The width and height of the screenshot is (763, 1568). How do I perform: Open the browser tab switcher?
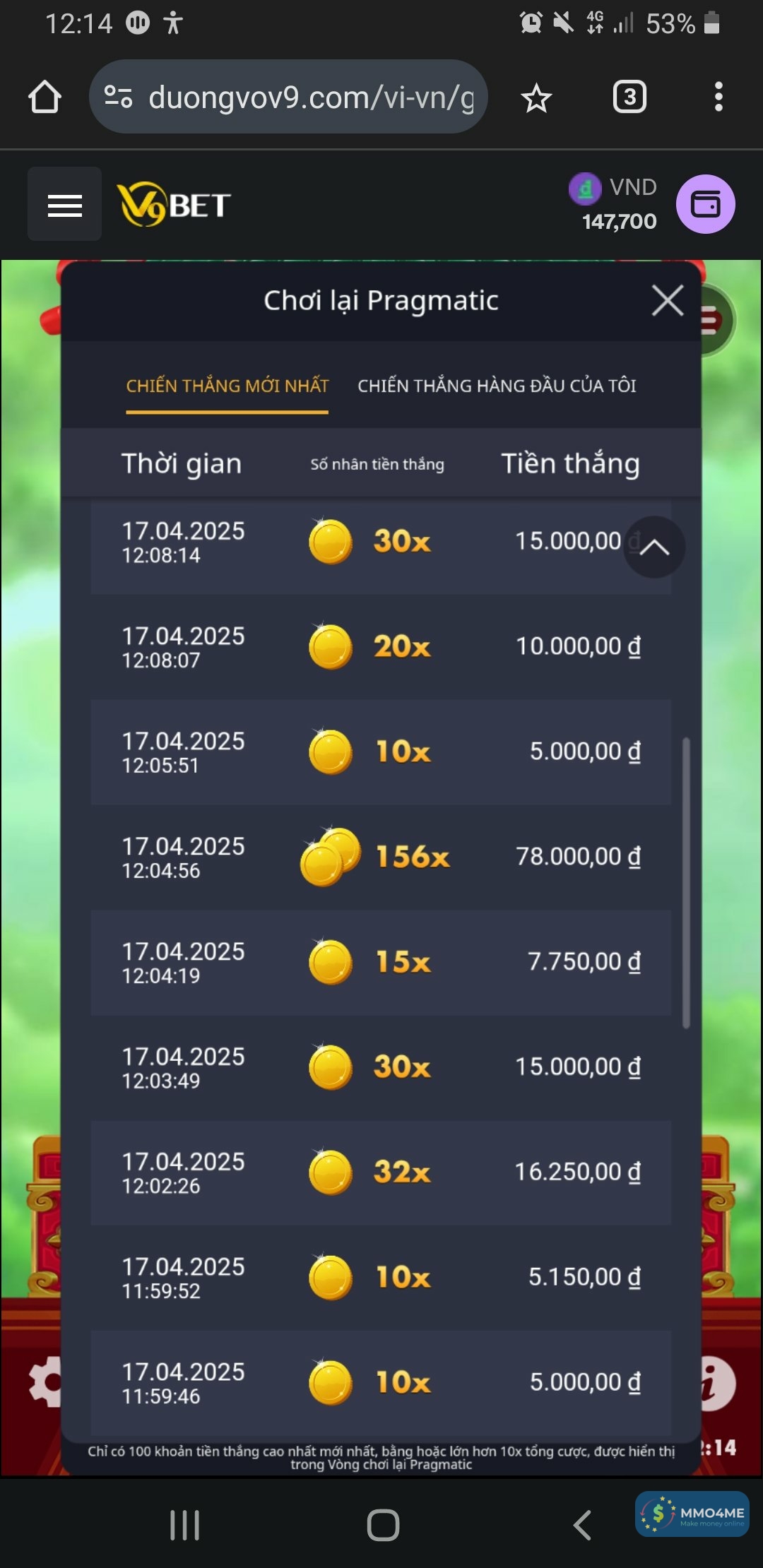629,97
